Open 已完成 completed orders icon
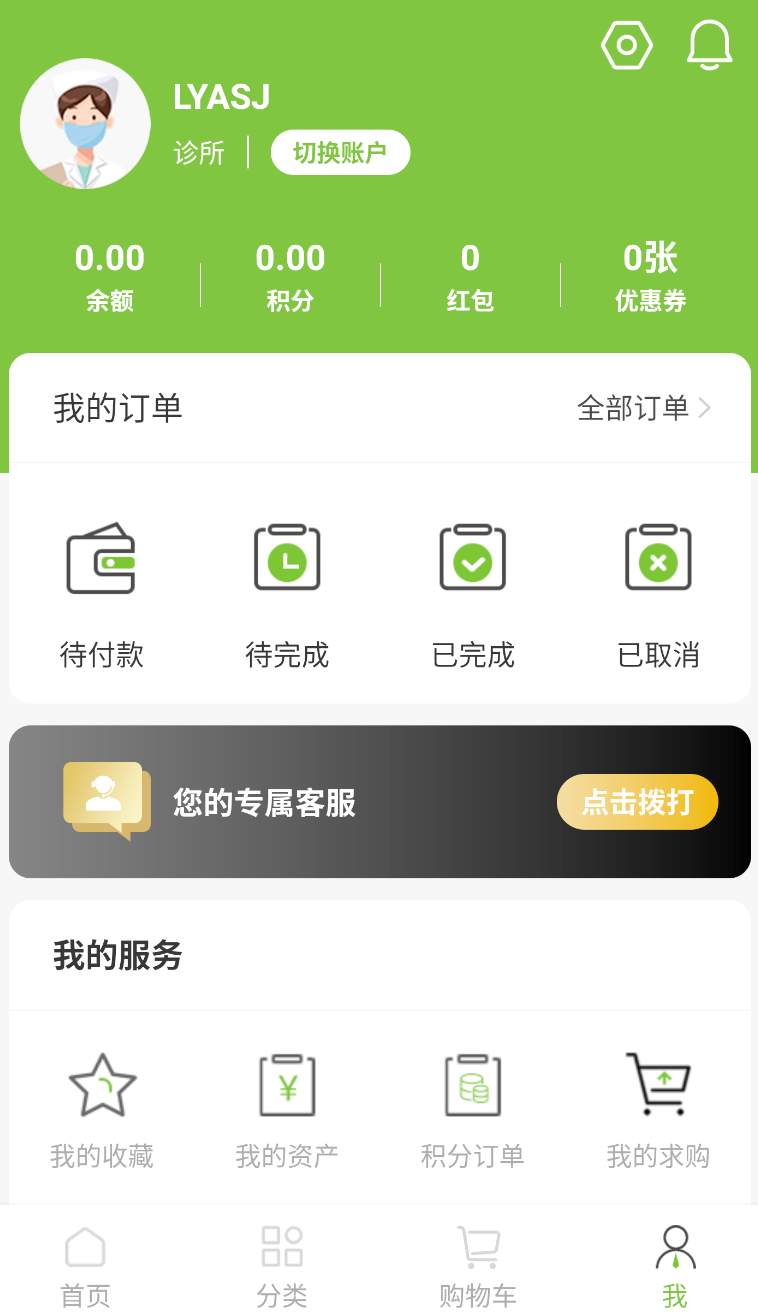Screen dimensions: 758x1314 coord(472,558)
